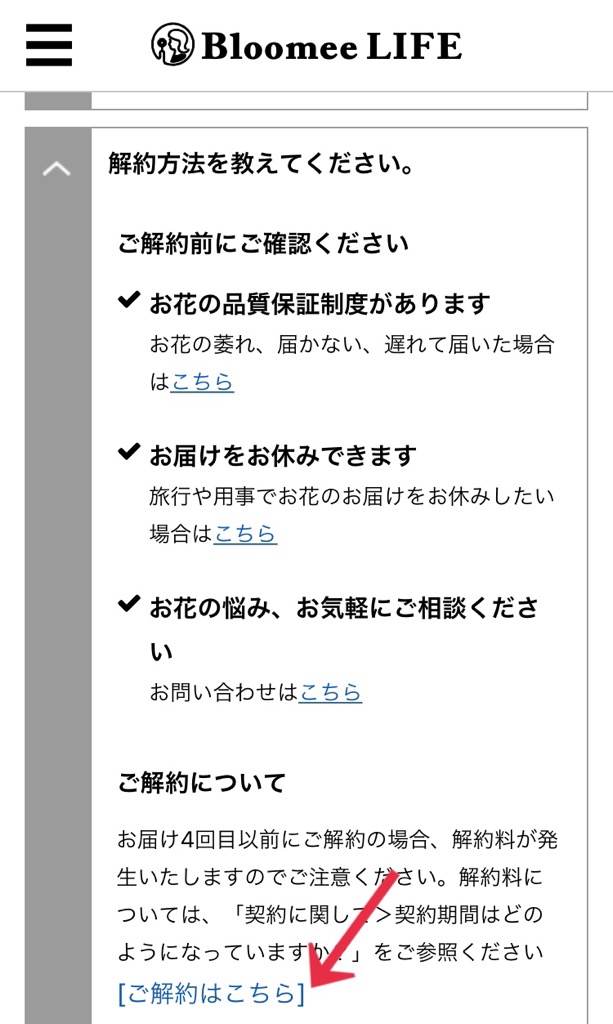Open the お問い合わせはこちら link
Image resolution: width=613 pixels, height=1024 pixels.
[330, 692]
